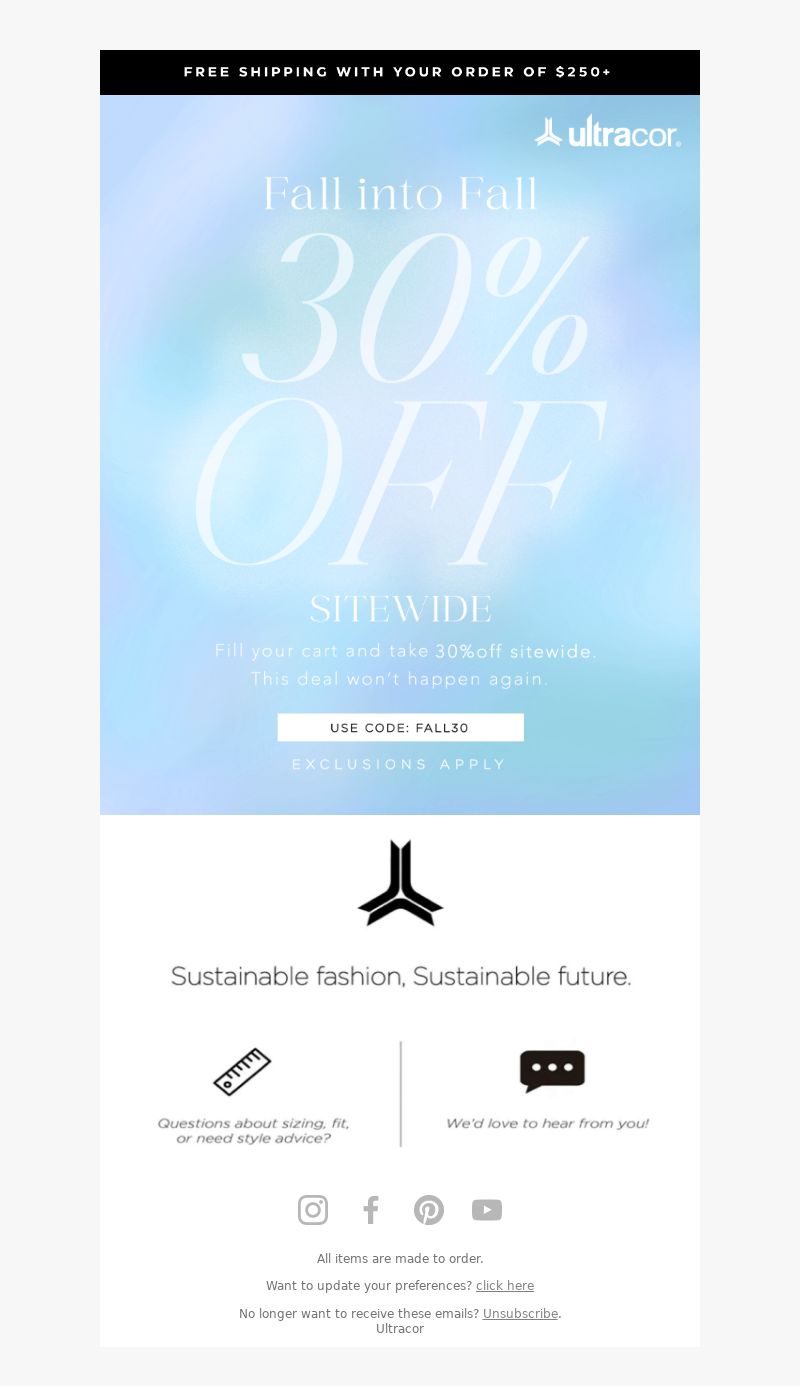This screenshot has width=800, height=1386.
Task: Go to Ultracor's YouTube channel
Action: 487,1210
